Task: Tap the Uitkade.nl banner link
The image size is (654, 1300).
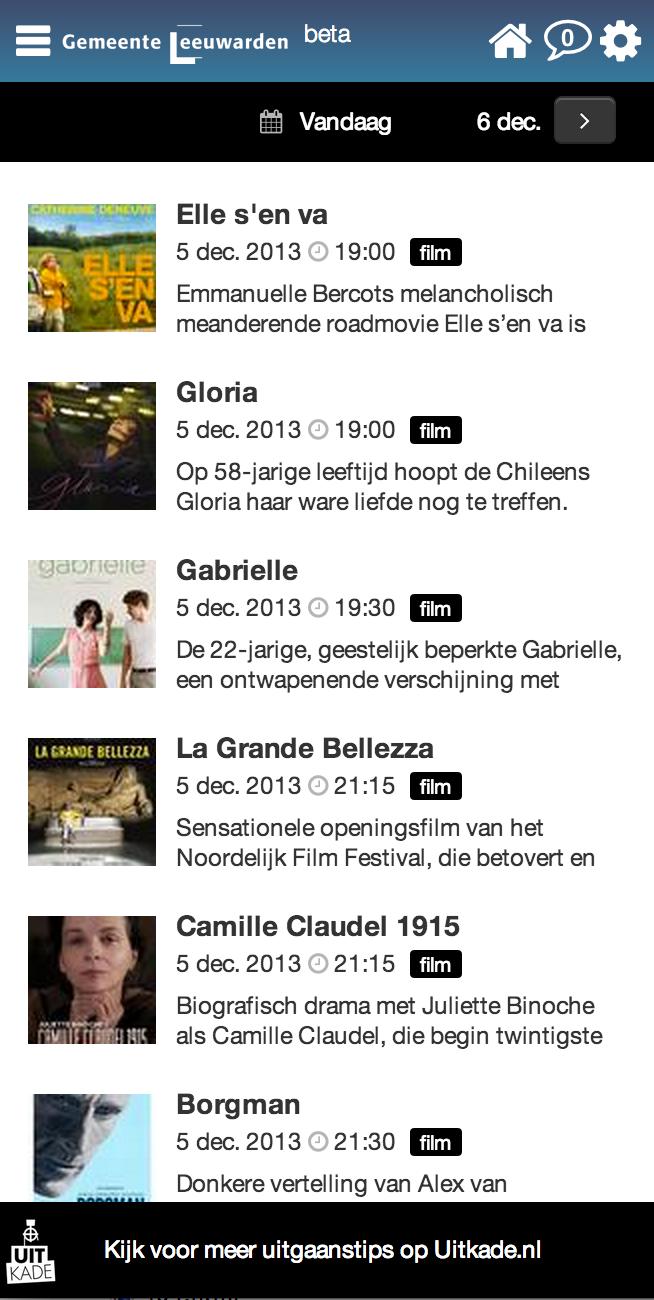Action: click(x=322, y=1250)
